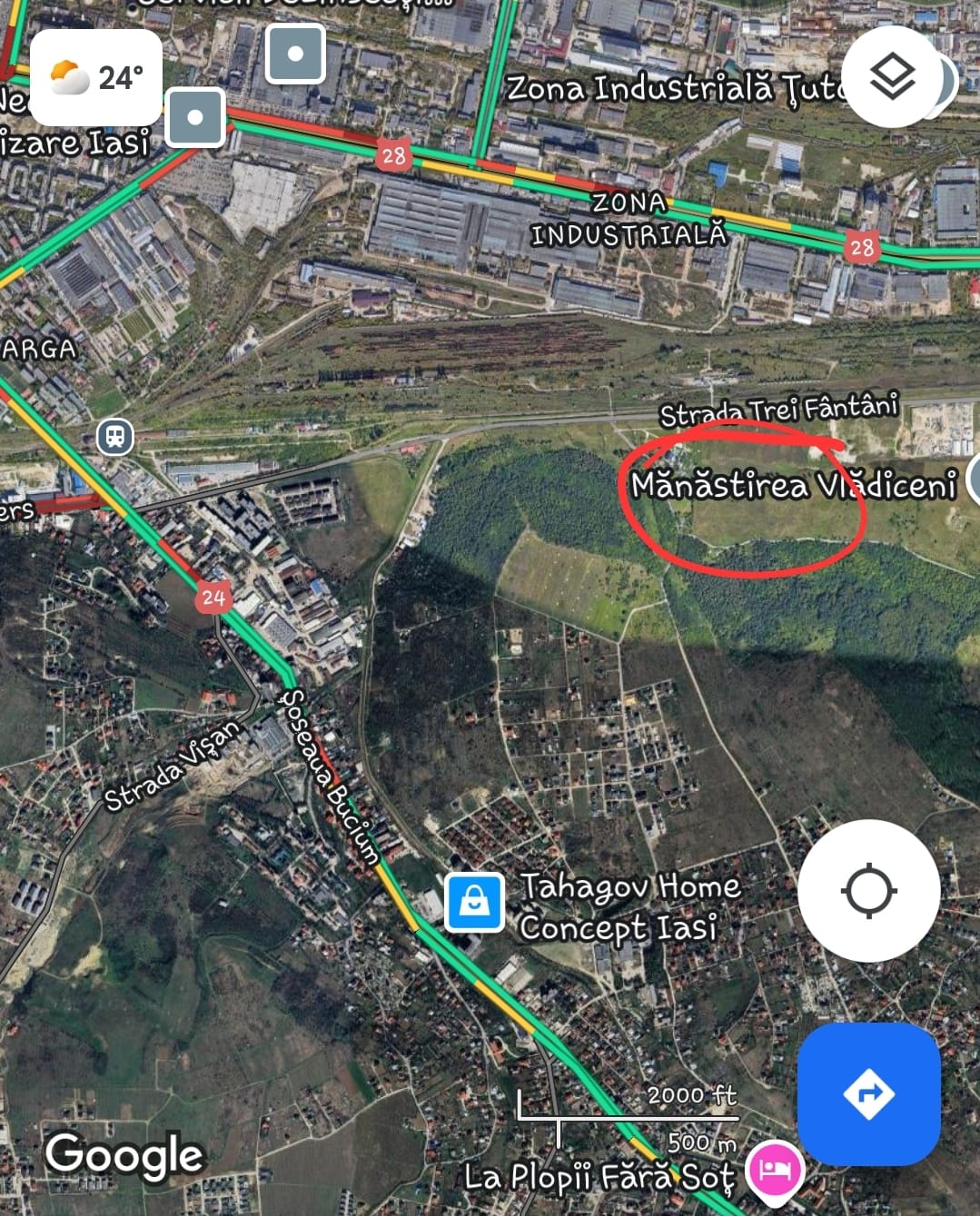Open Tahagov Home Concept Iasi shop pin

[x=474, y=902]
